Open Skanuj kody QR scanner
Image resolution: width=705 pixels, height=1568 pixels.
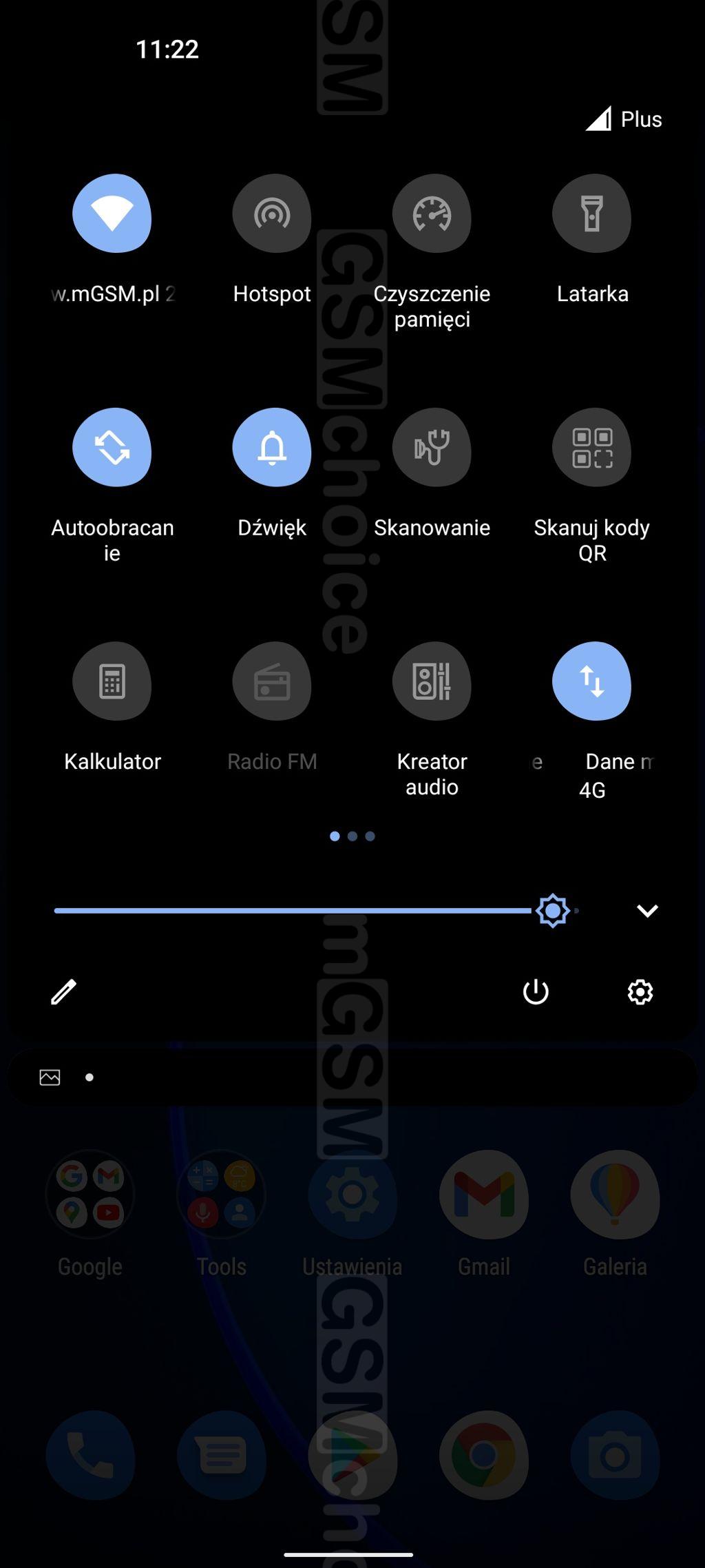click(591, 447)
